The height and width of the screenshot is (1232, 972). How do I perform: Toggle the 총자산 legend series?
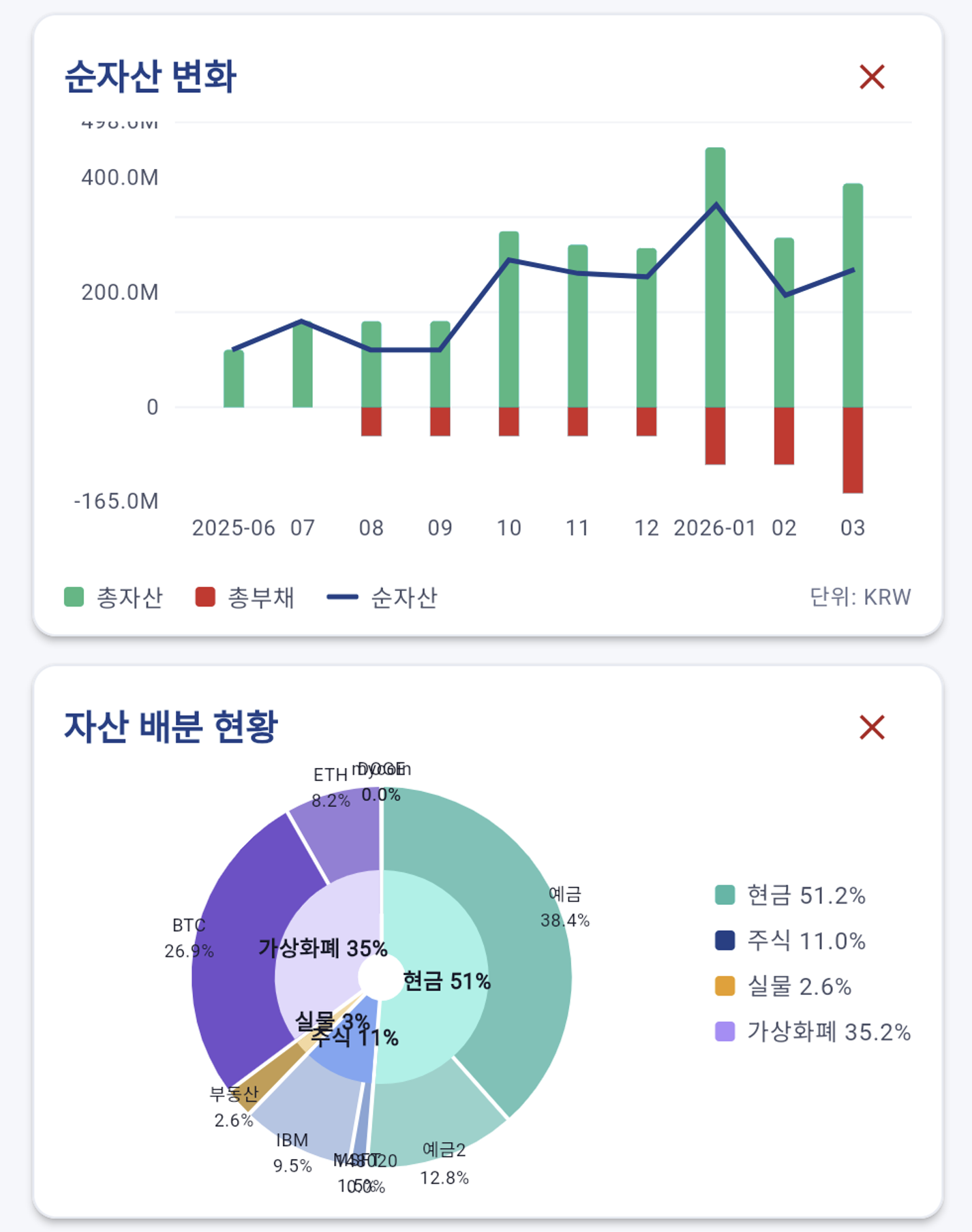[114, 598]
